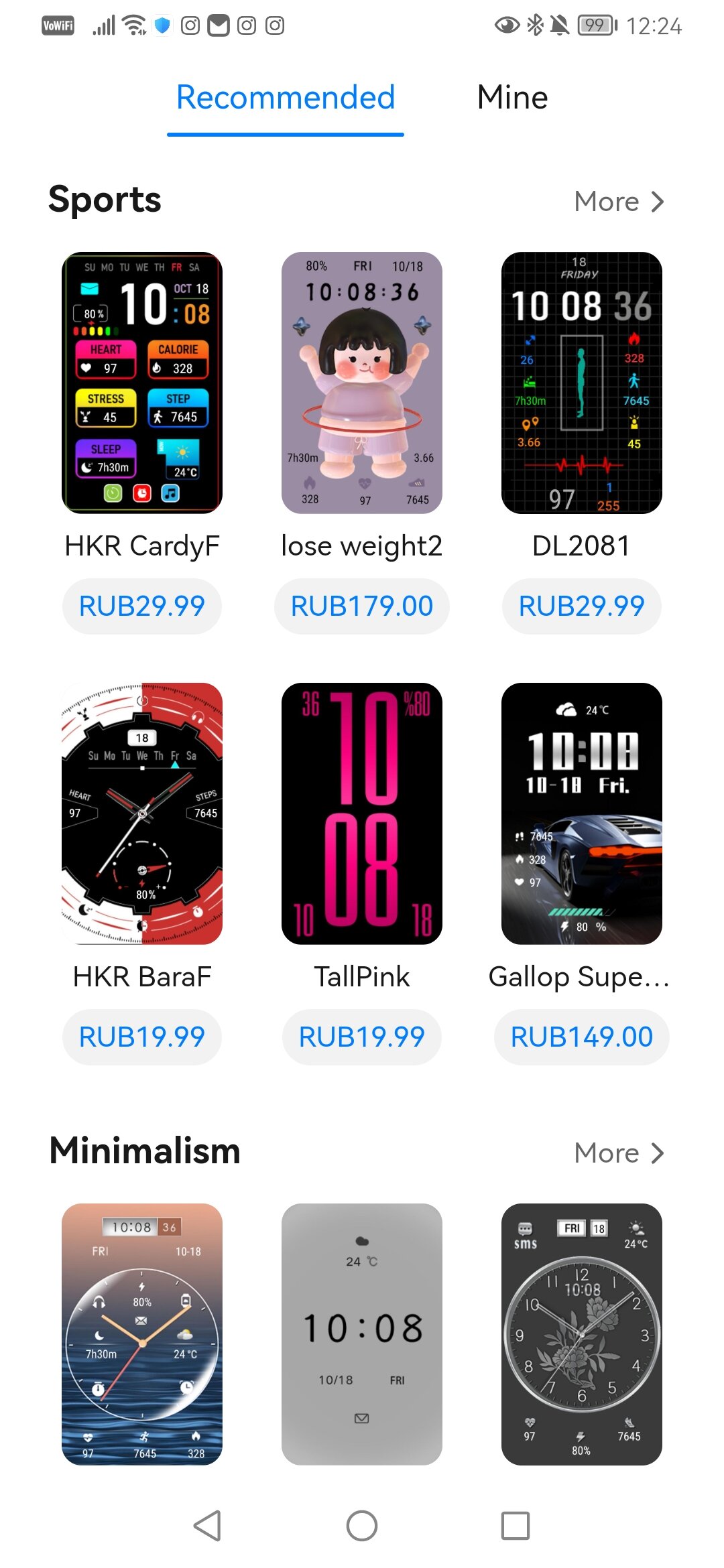Purchase TallPink for RUB19.99
724x1568 pixels.
pos(362,1037)
